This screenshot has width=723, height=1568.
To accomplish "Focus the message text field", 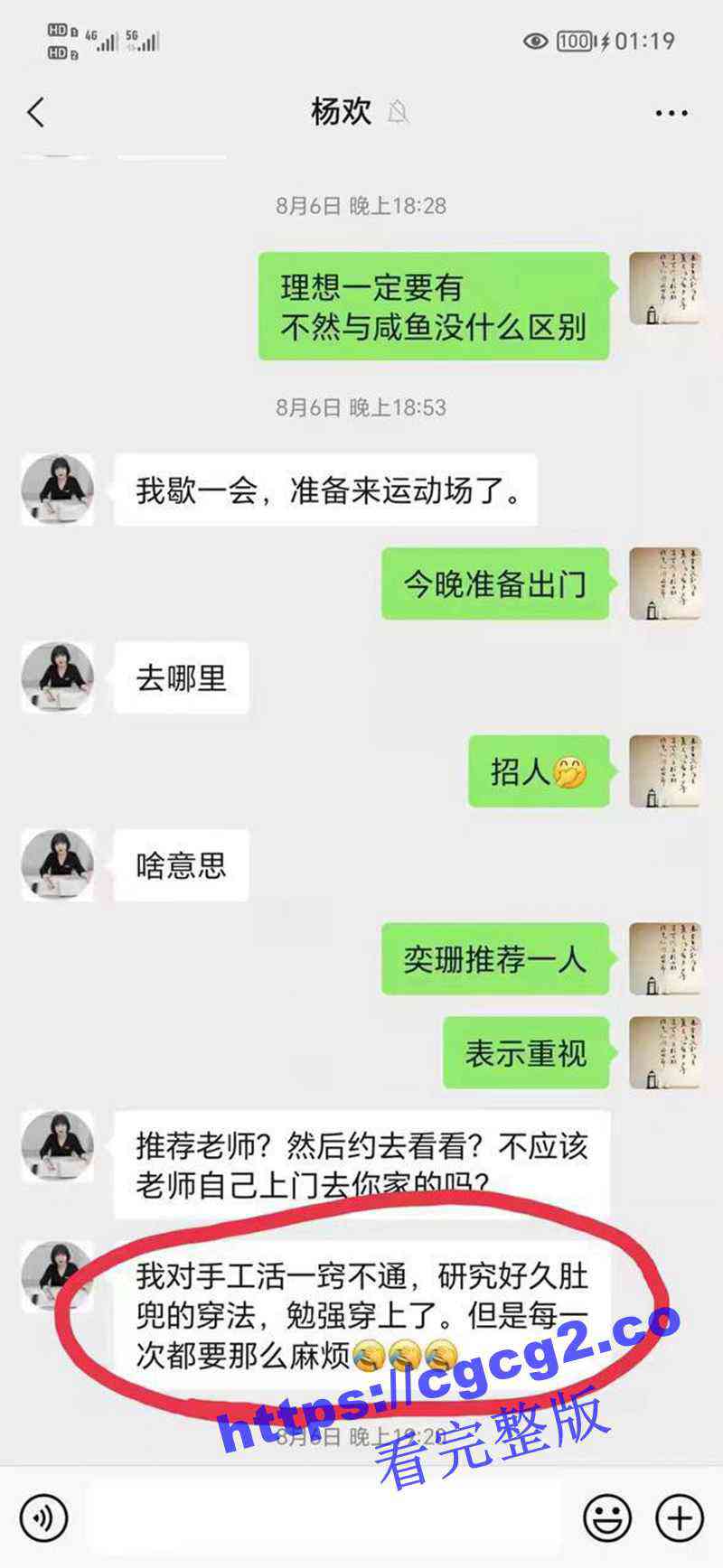I will 325,1517.
